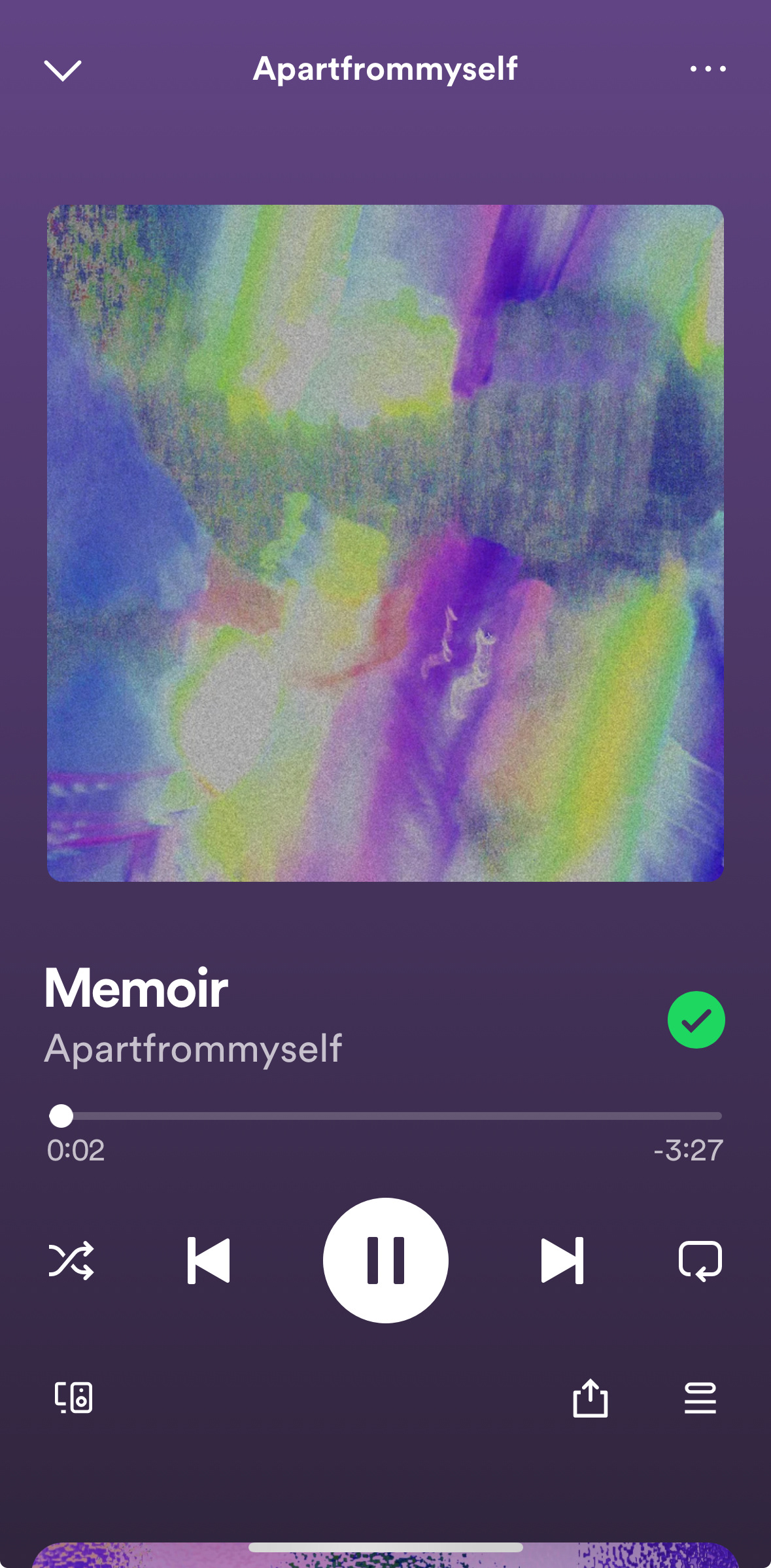The image size is (771, 1568).
Task: Go back to the previous track
Action: [x=209, y=1260]
